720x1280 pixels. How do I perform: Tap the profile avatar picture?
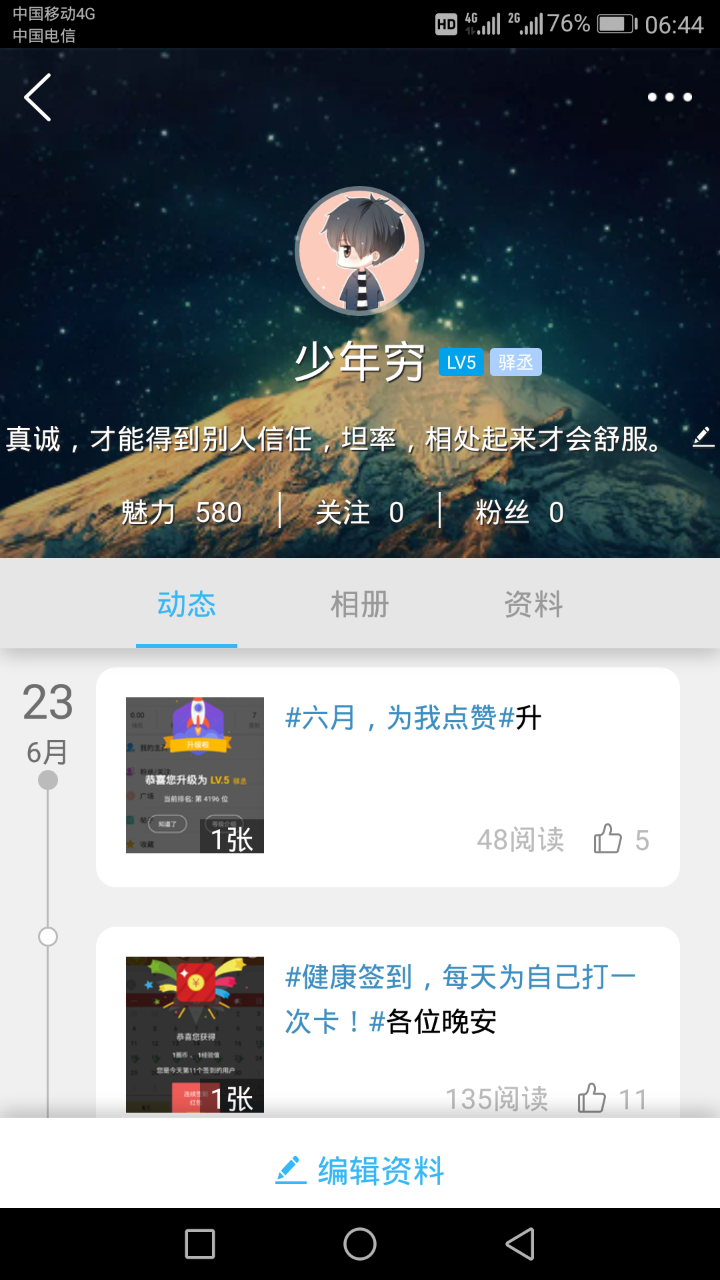coord(360,251)
